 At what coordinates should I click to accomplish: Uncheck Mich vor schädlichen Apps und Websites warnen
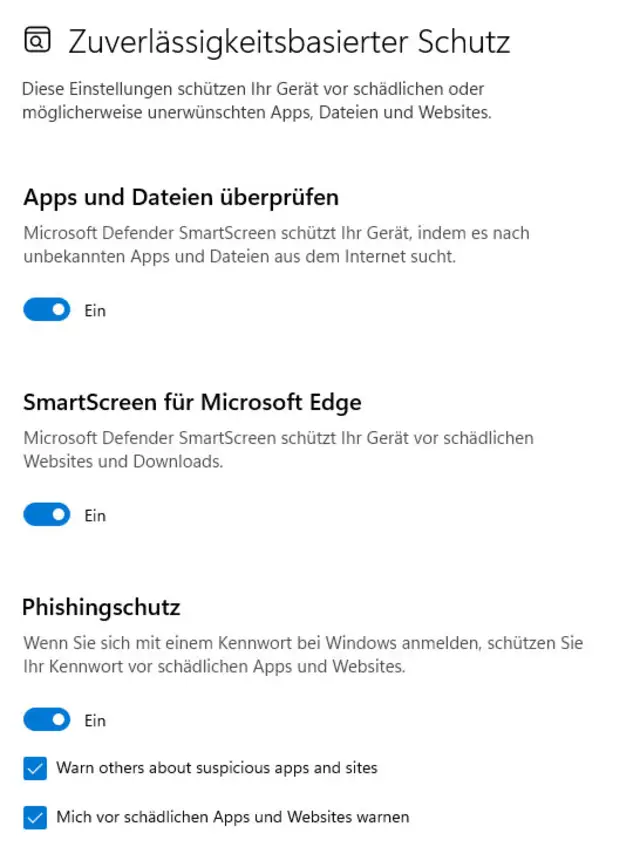(x=35, y=817)
